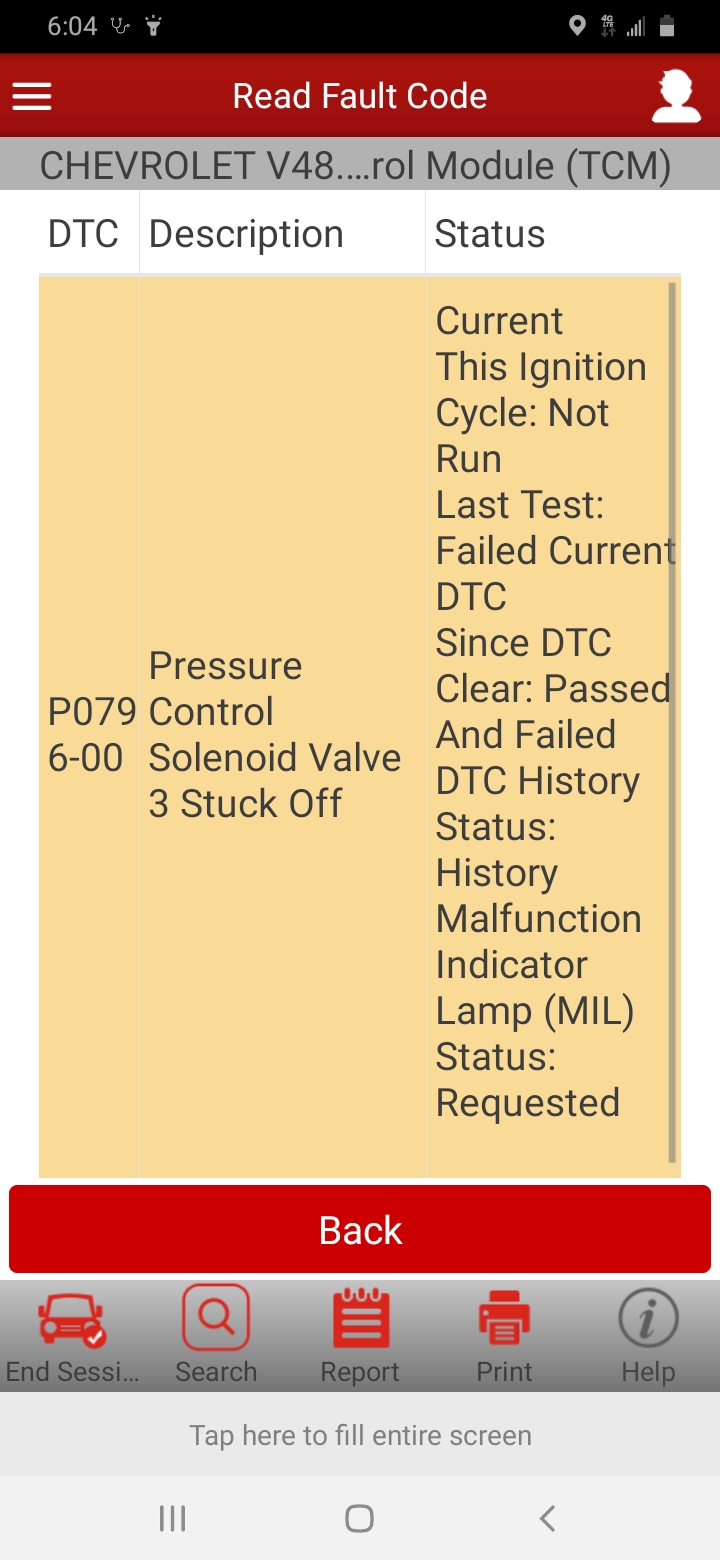The width and height of the screenshot is (720, 1560).
Task: Open the Report option
Action: pos(360,1337)
